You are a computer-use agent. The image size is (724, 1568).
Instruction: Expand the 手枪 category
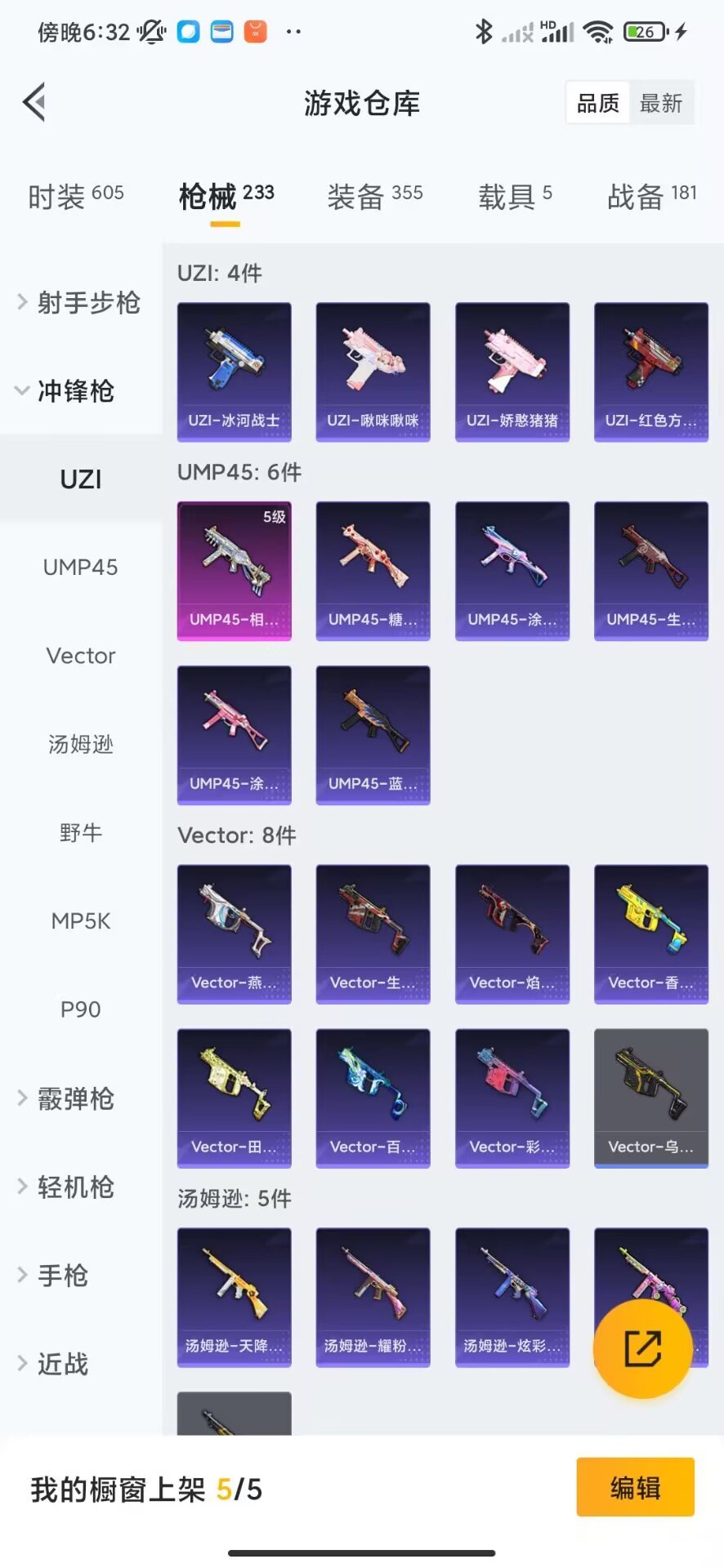tap(62, 1276)
